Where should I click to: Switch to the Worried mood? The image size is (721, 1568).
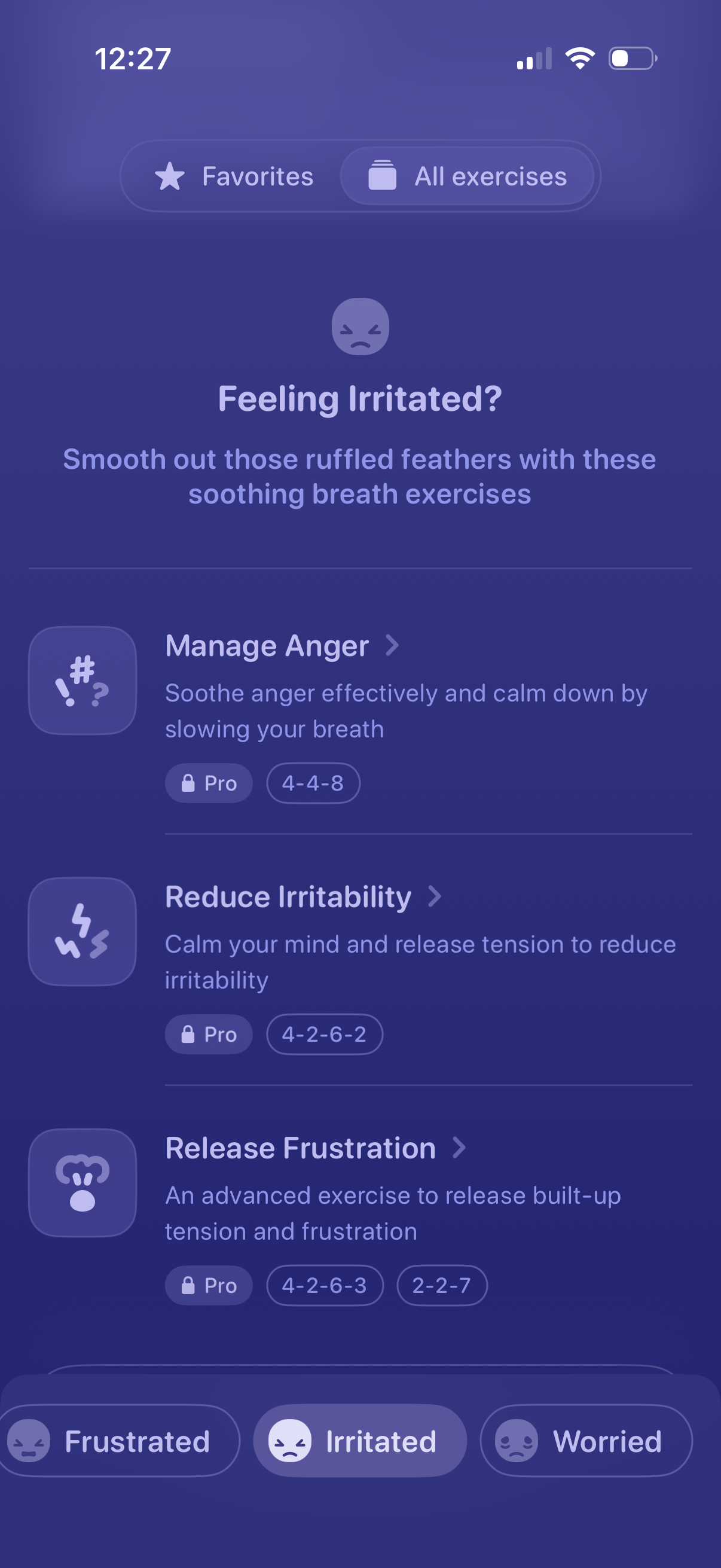[586, 1440]
